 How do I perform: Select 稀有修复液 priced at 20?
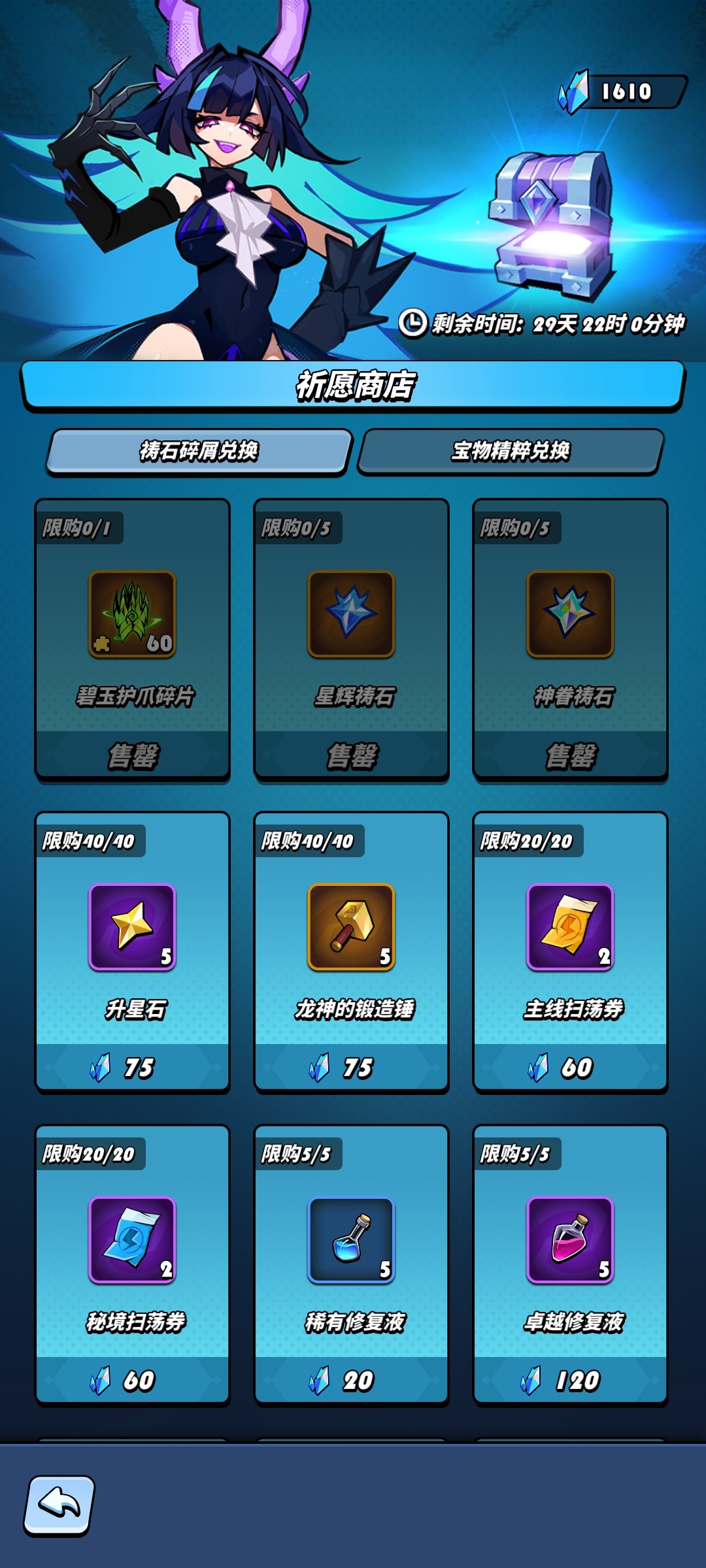pos(352,1380)
